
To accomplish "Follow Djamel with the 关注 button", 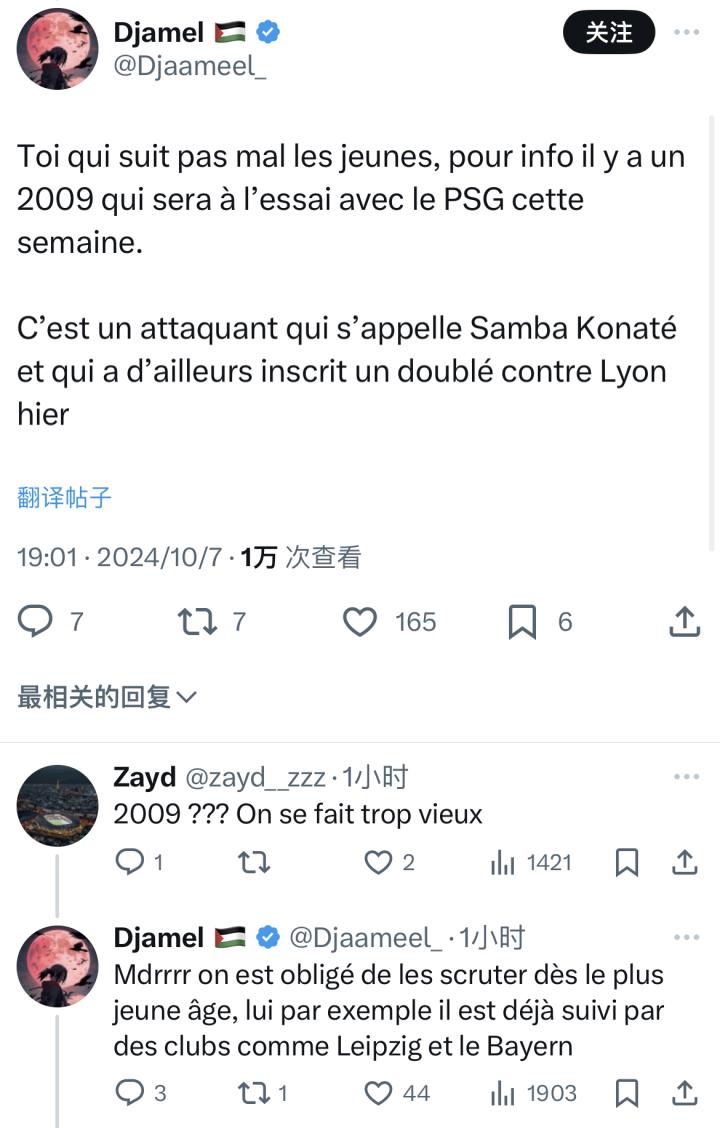I will 608,34.
